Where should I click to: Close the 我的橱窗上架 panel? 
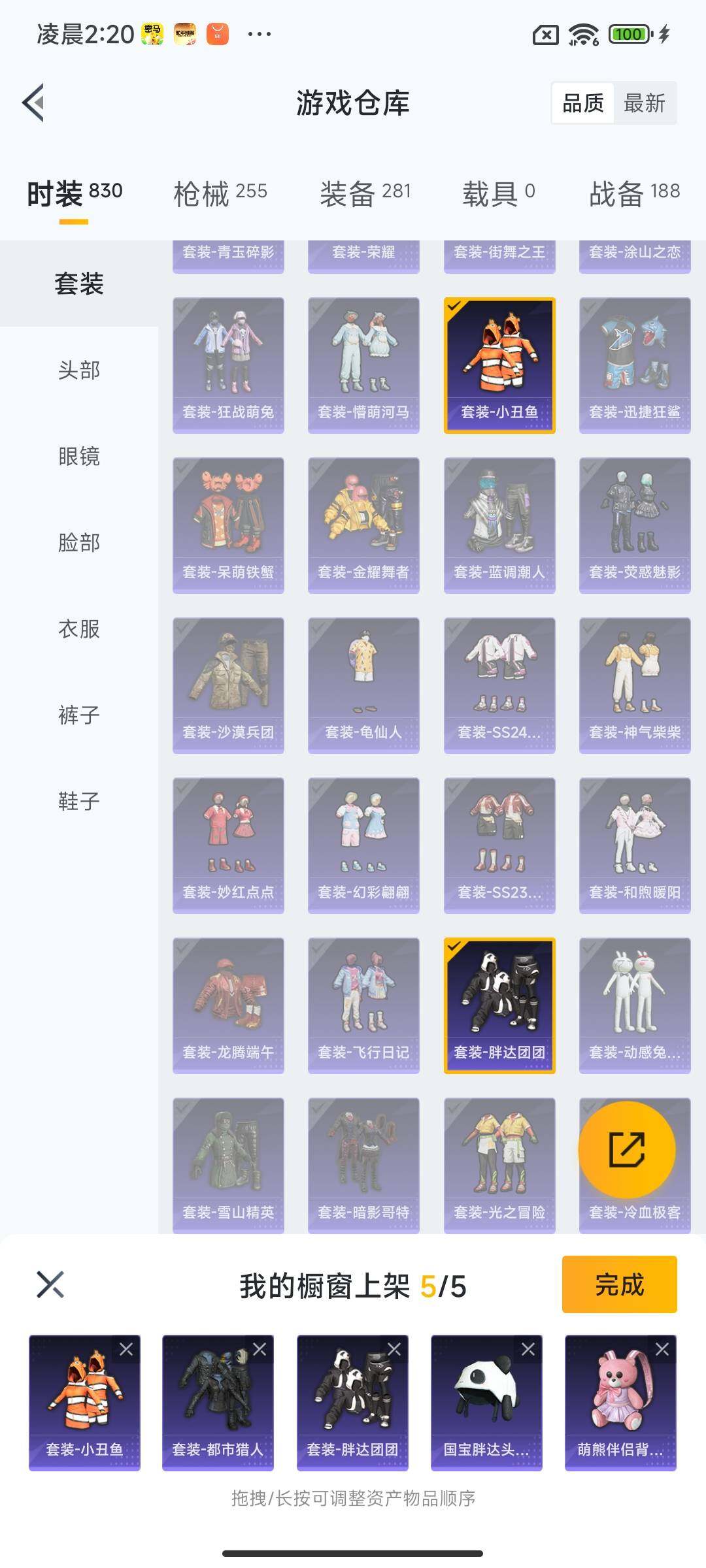(x=50, y=1284)
